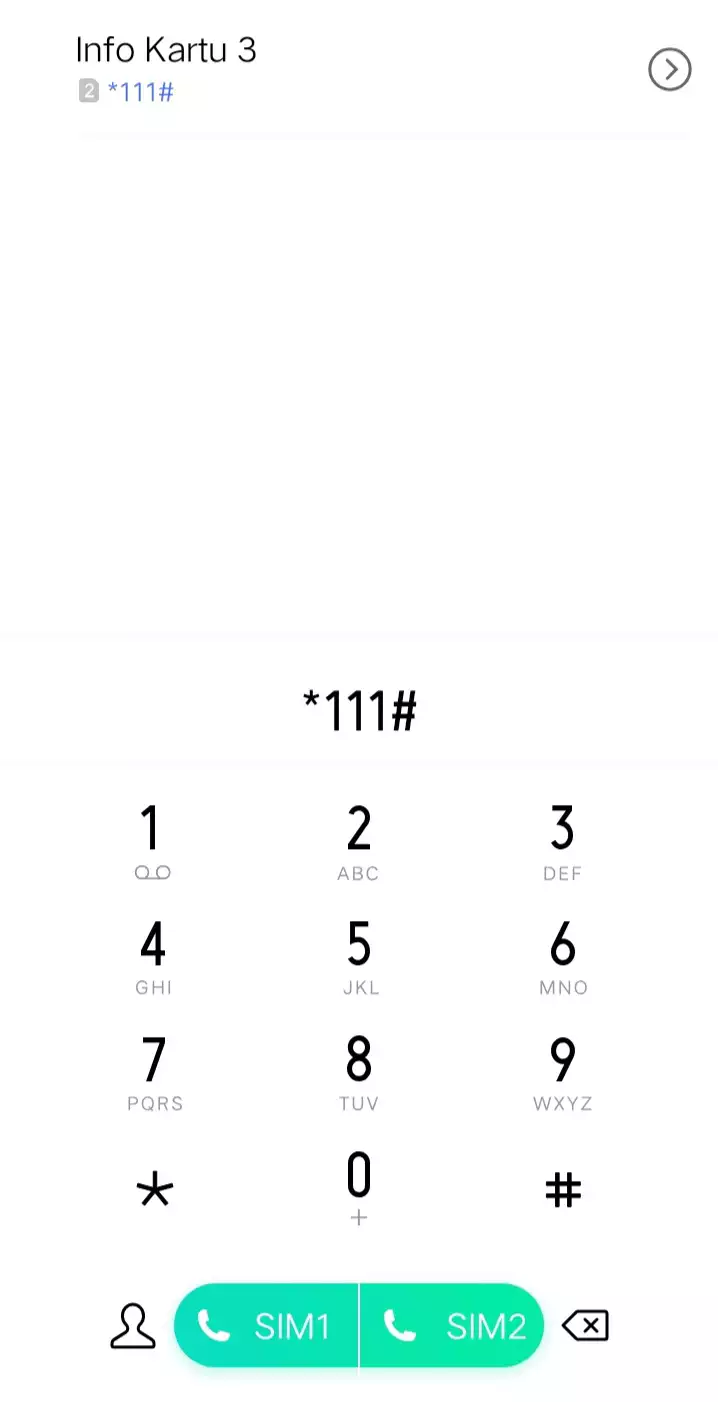The height and width of the screenshot is (1402, 718).
Task: Delete last digit with backspace icon
Action: (x=585, y=1326)
